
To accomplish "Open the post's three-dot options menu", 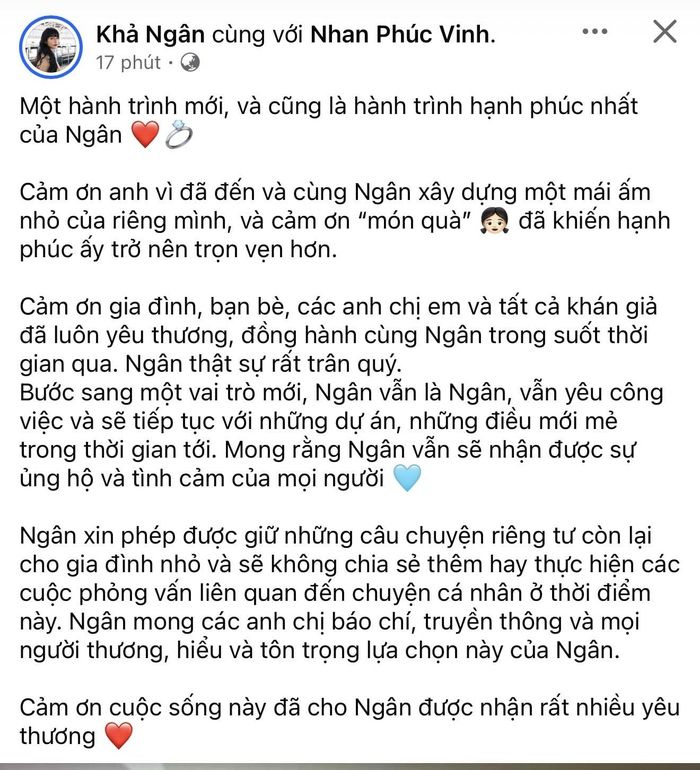I will (595, 31).
